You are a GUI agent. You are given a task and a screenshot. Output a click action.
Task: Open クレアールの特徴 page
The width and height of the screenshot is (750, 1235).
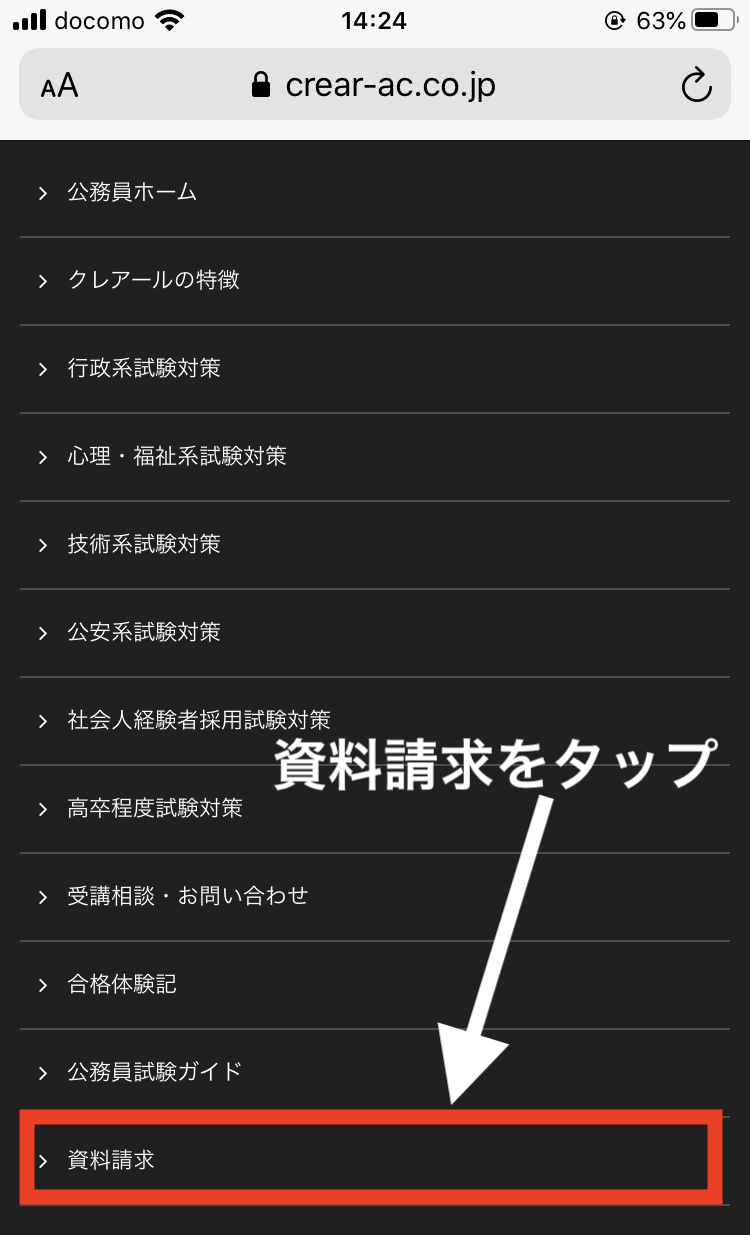coord(153,281)
